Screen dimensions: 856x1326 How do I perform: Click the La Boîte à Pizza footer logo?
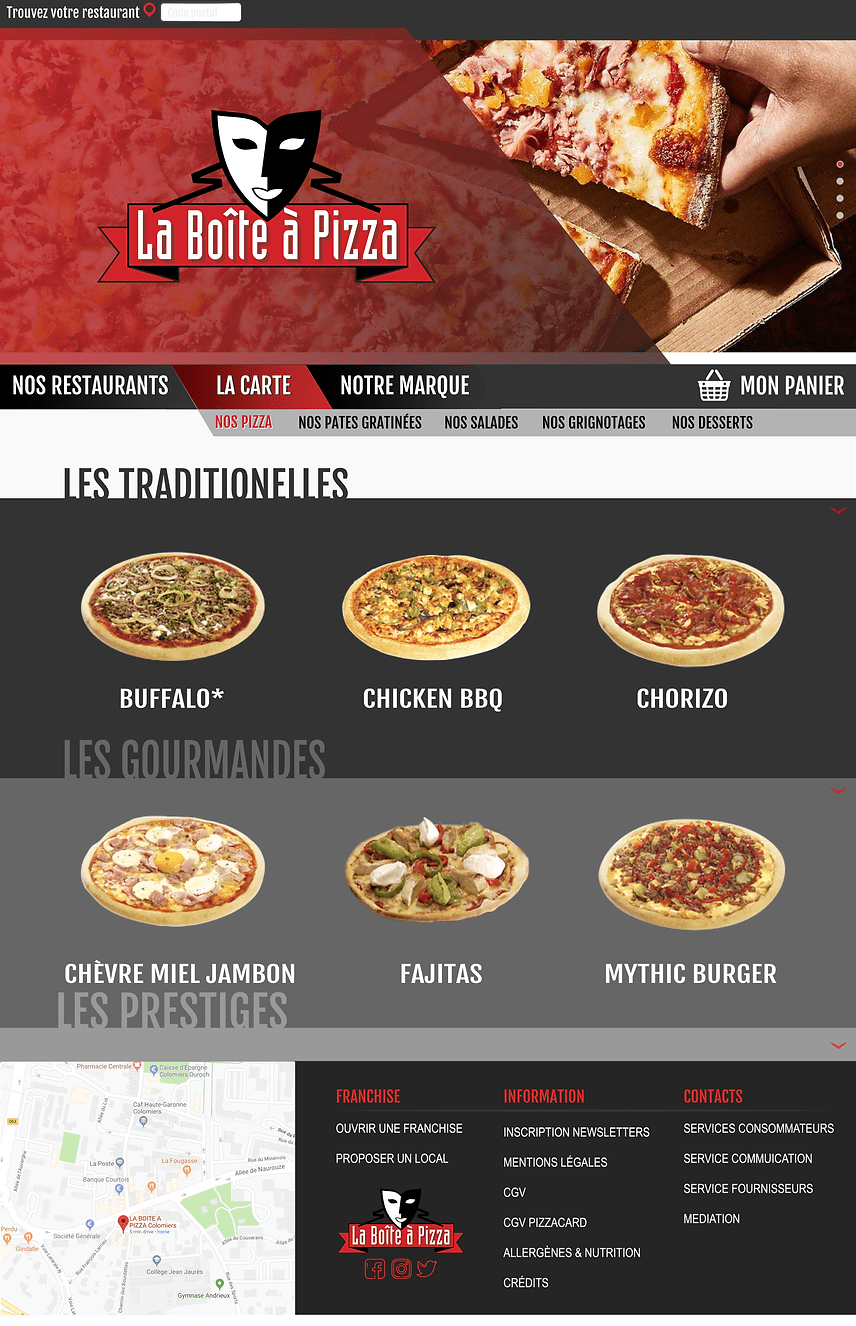pyautogui.click(x=400, y=1220)
